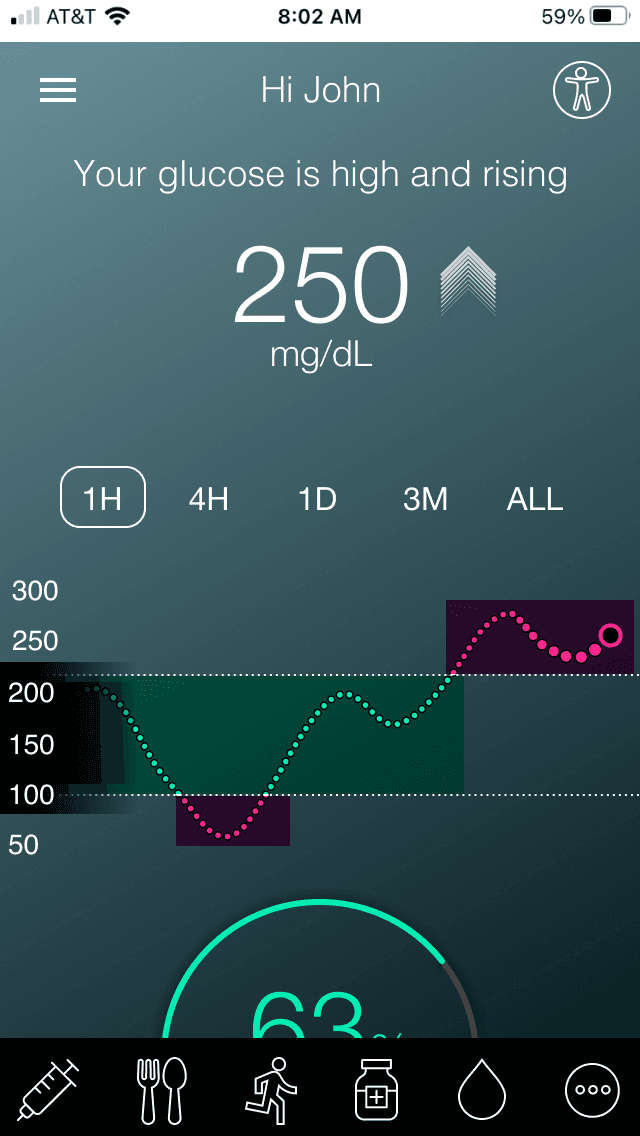Switch to the 3M range
This screenshot has width=640, height=1136.
click(x=425, y=498)
